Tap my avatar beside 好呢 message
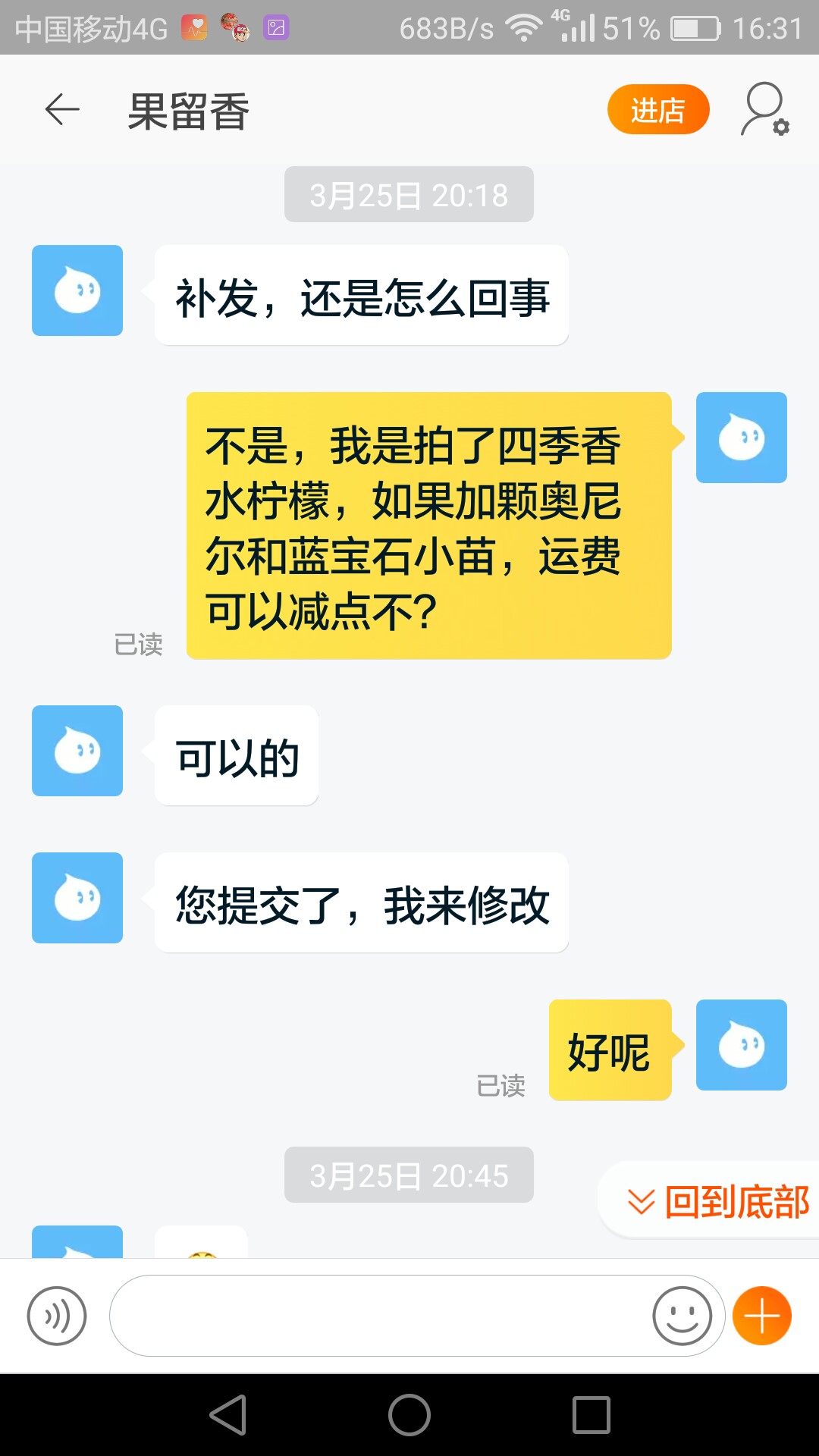Image resolution: width=819 pixels, height=1456 pixels. [742, 1045]
